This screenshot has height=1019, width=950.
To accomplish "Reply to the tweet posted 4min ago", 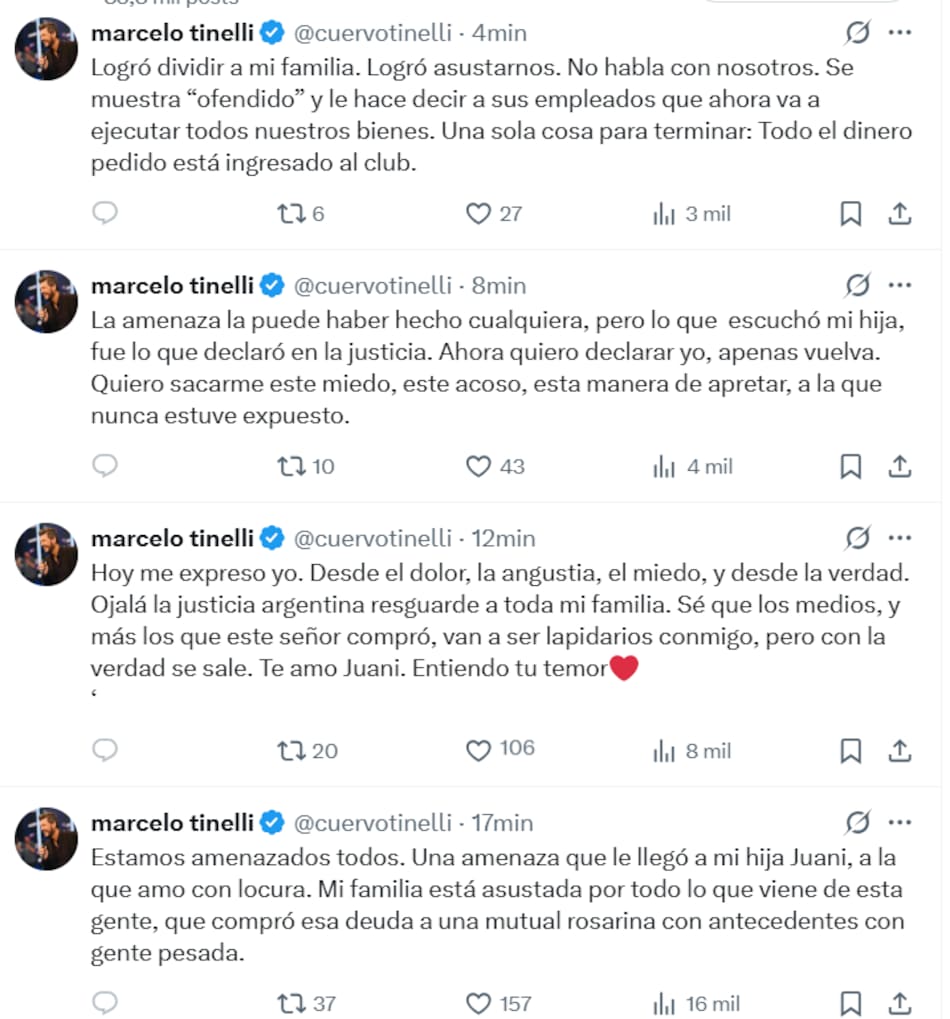I will [105, 213].
